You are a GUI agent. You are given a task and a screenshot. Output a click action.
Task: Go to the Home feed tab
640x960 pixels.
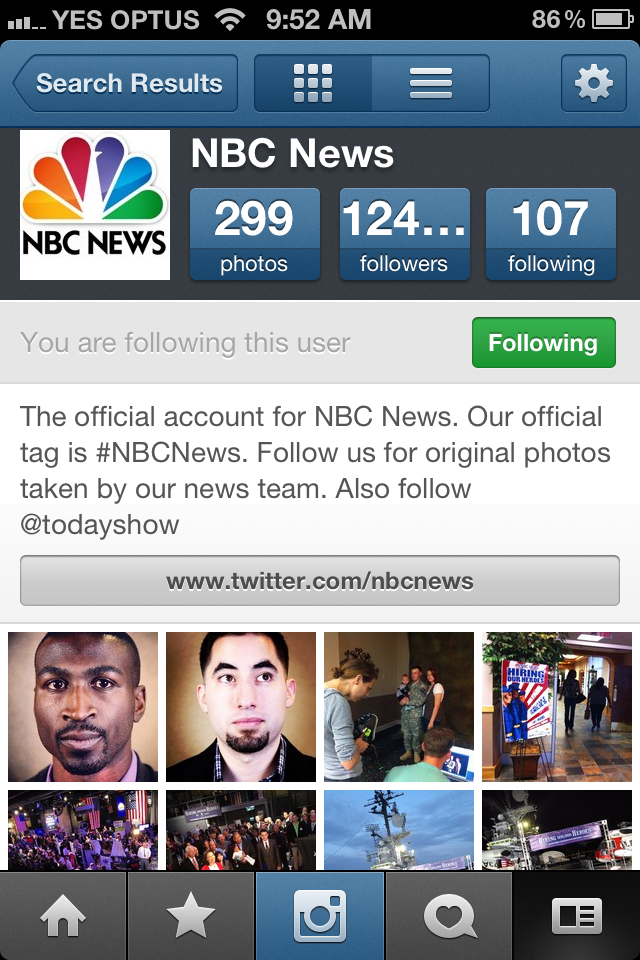tap(63, 916)
